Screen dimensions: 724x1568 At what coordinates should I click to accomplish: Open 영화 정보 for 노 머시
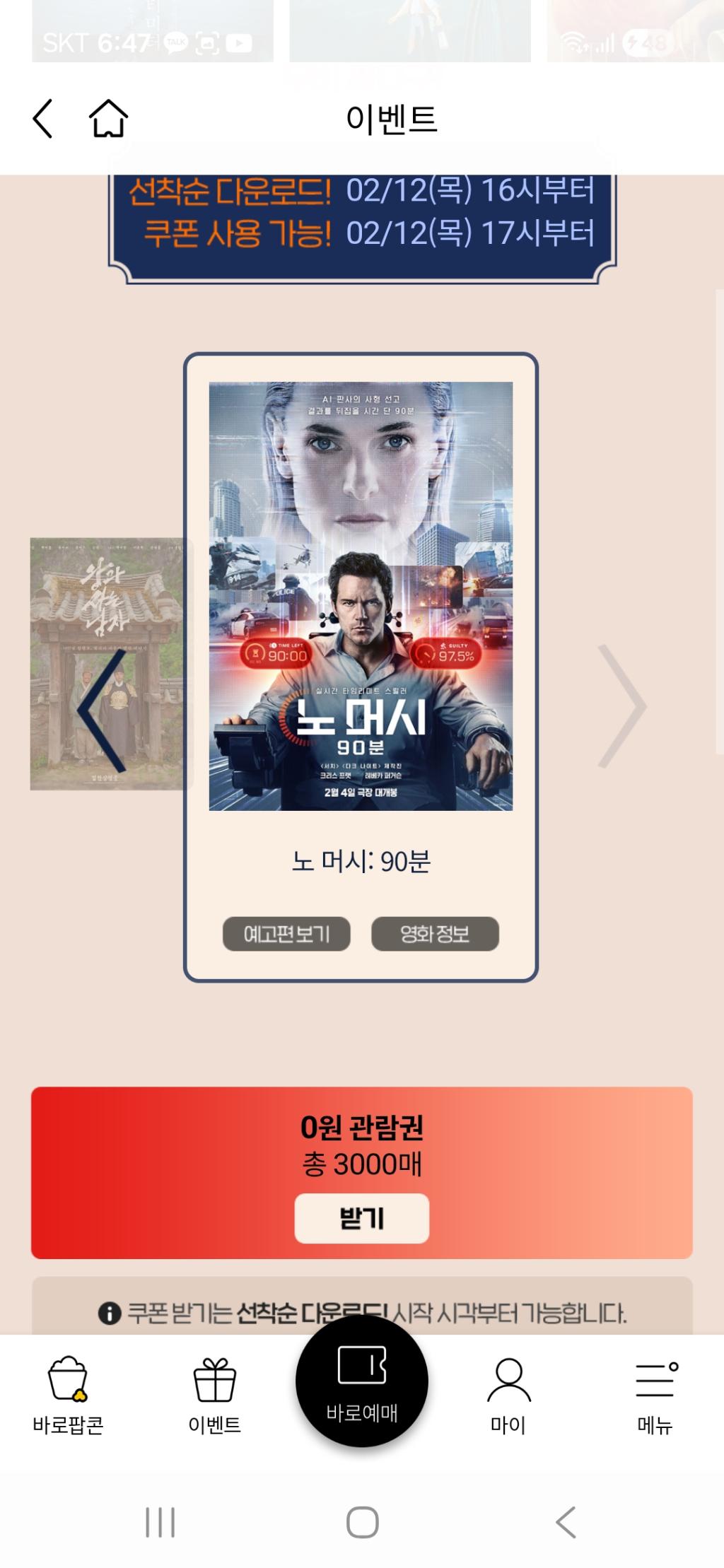tap(435, 934)
